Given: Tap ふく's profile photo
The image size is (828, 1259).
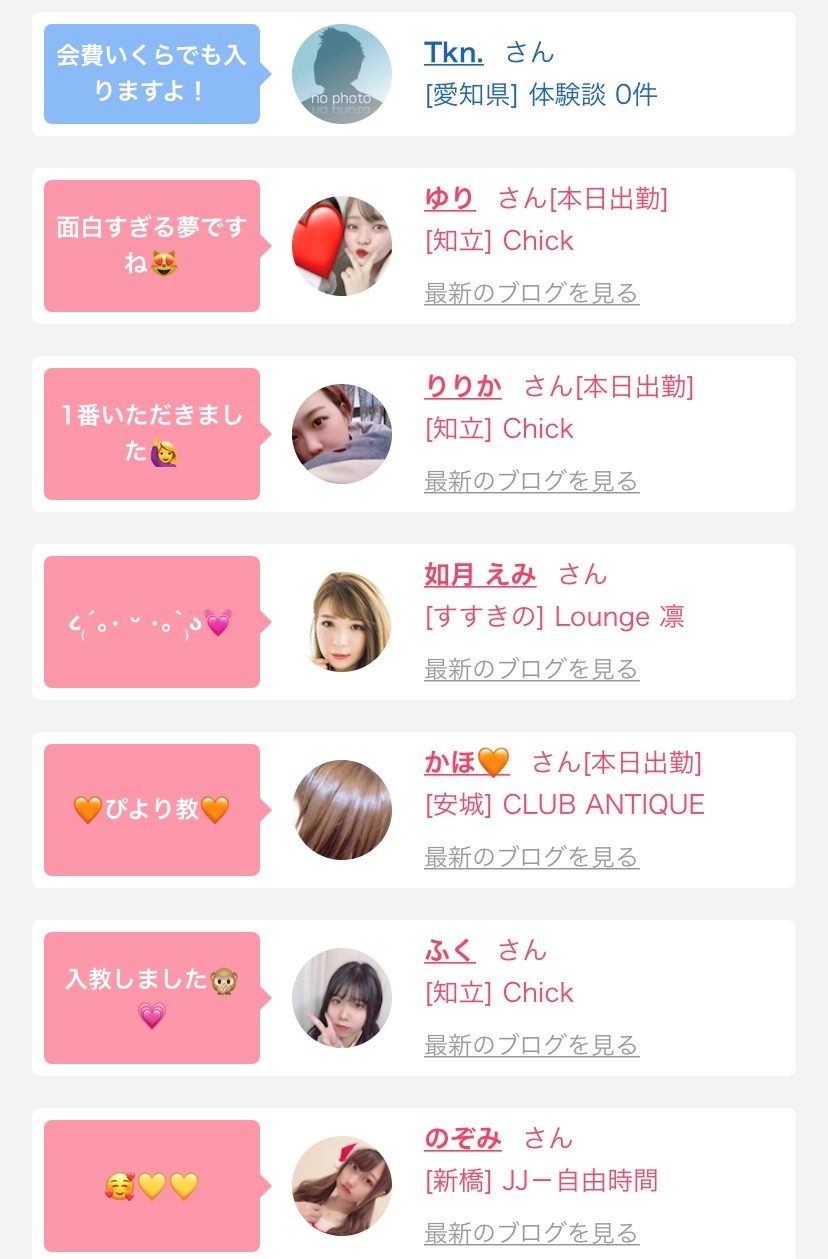Looking at the screenshot, I should pyautogui.click(x=342, y=998).
